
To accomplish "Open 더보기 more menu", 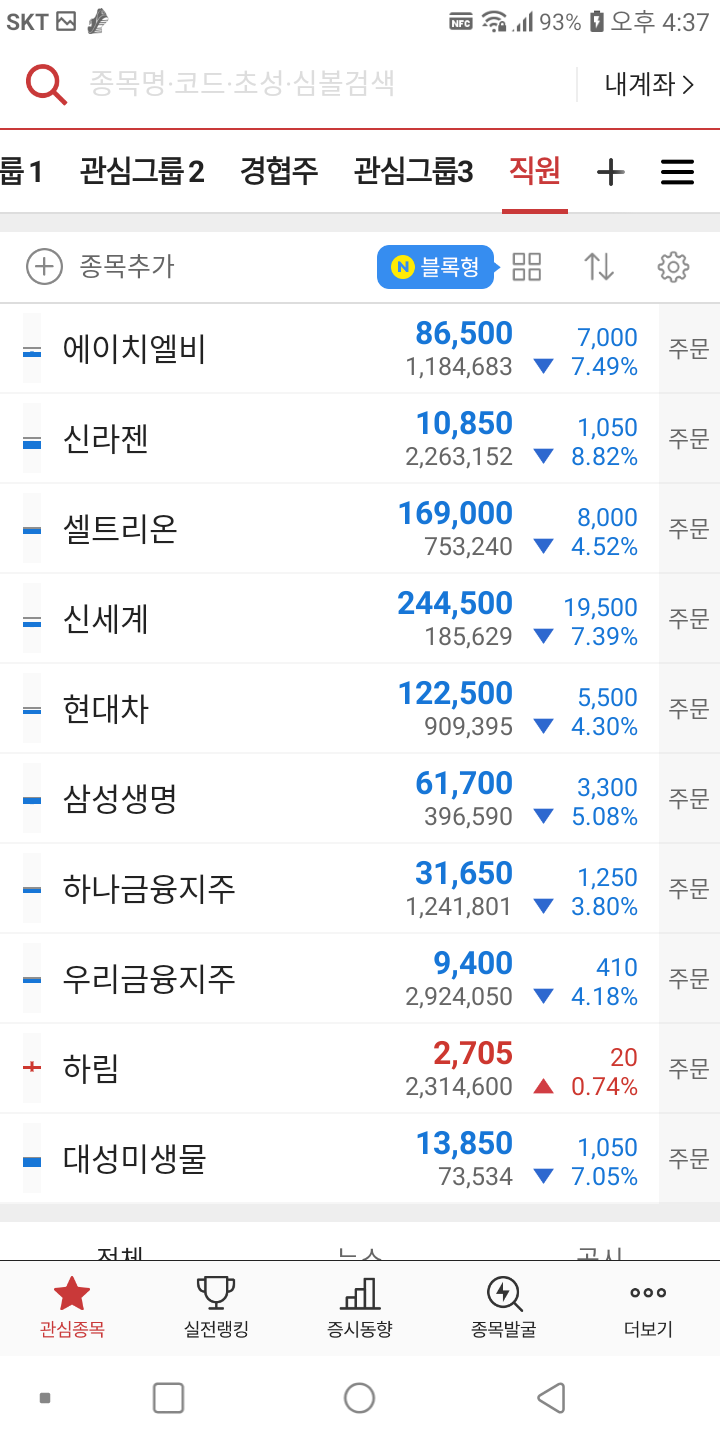I will (x=648, y=1308).
